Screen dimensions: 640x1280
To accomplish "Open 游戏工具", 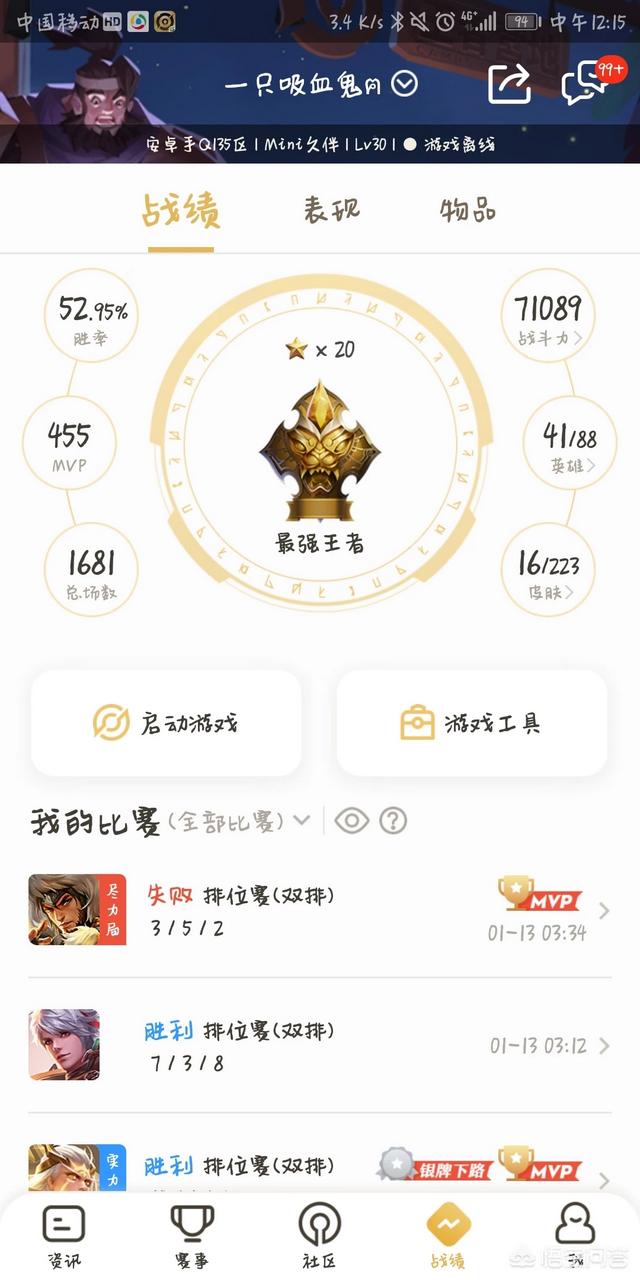I will click(472, 723).
